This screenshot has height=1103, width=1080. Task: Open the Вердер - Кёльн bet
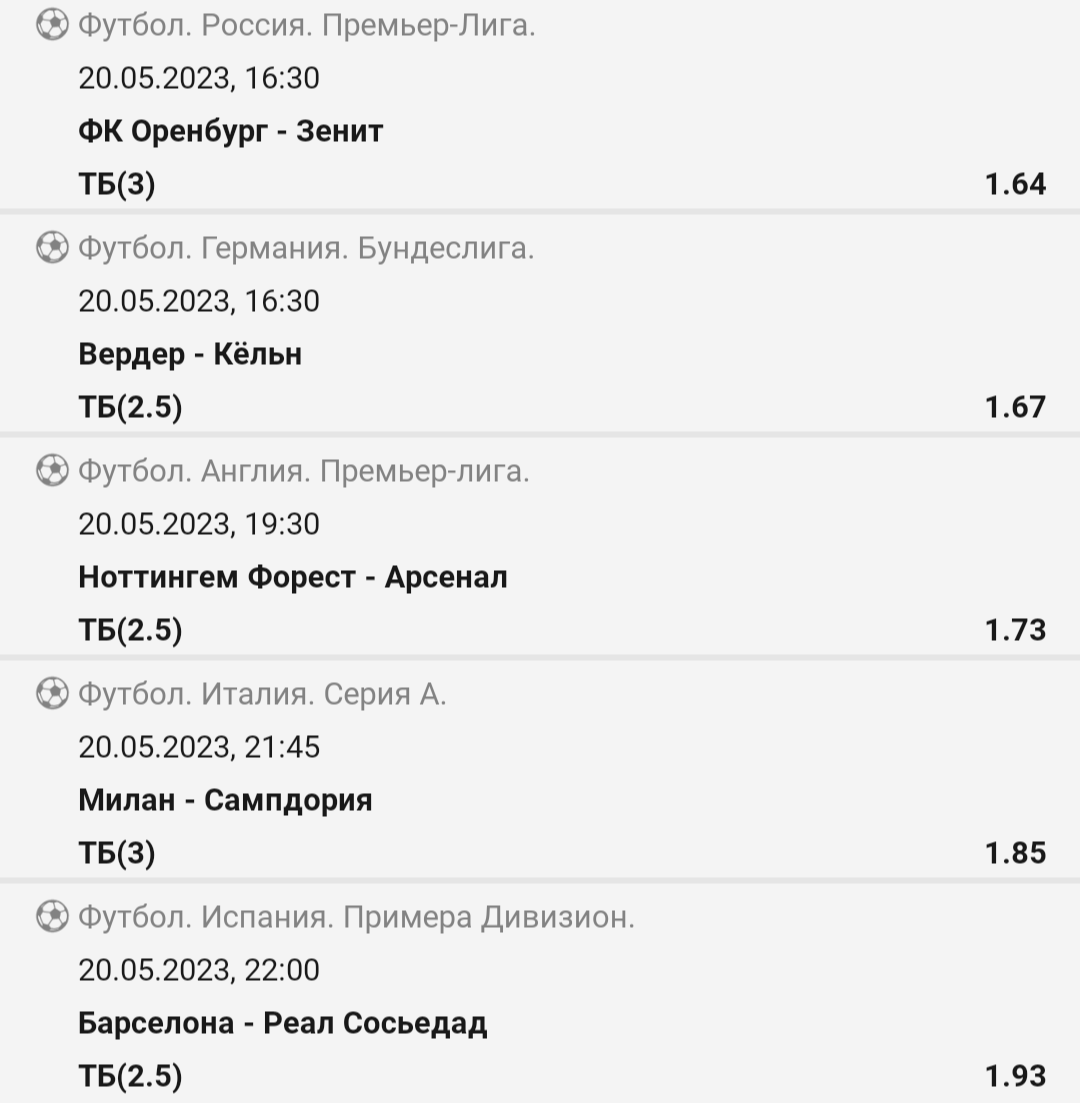(x=190, y=354)
